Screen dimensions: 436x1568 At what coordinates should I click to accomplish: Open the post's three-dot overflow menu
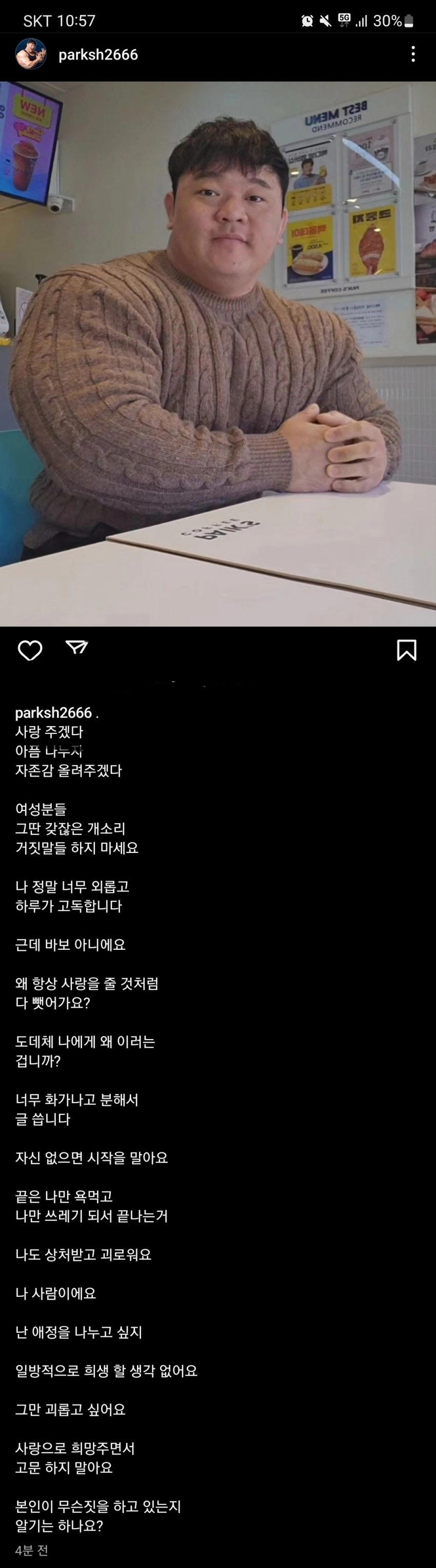(x=413, y=54)
